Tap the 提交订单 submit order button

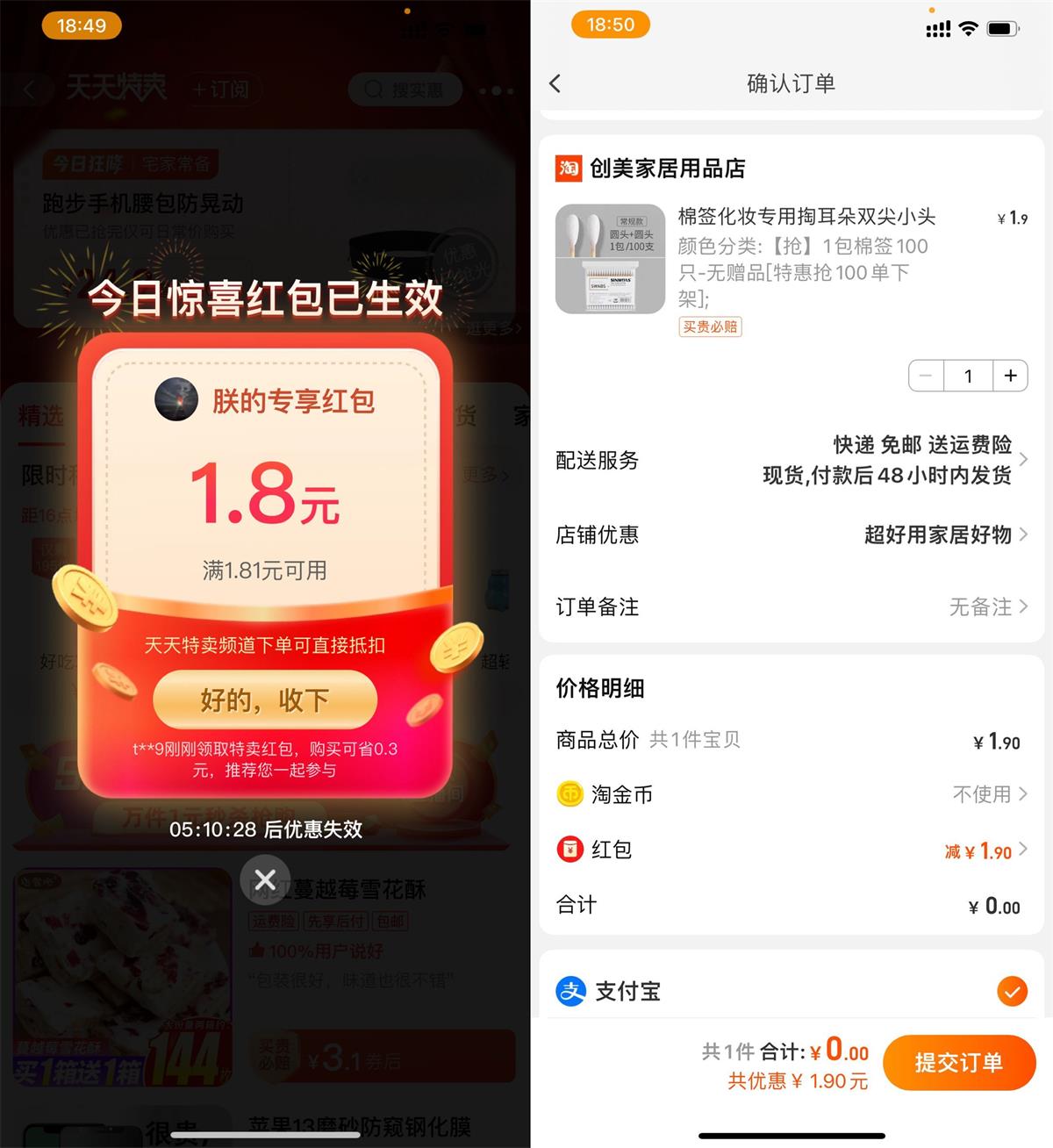tap(959, 1063)
